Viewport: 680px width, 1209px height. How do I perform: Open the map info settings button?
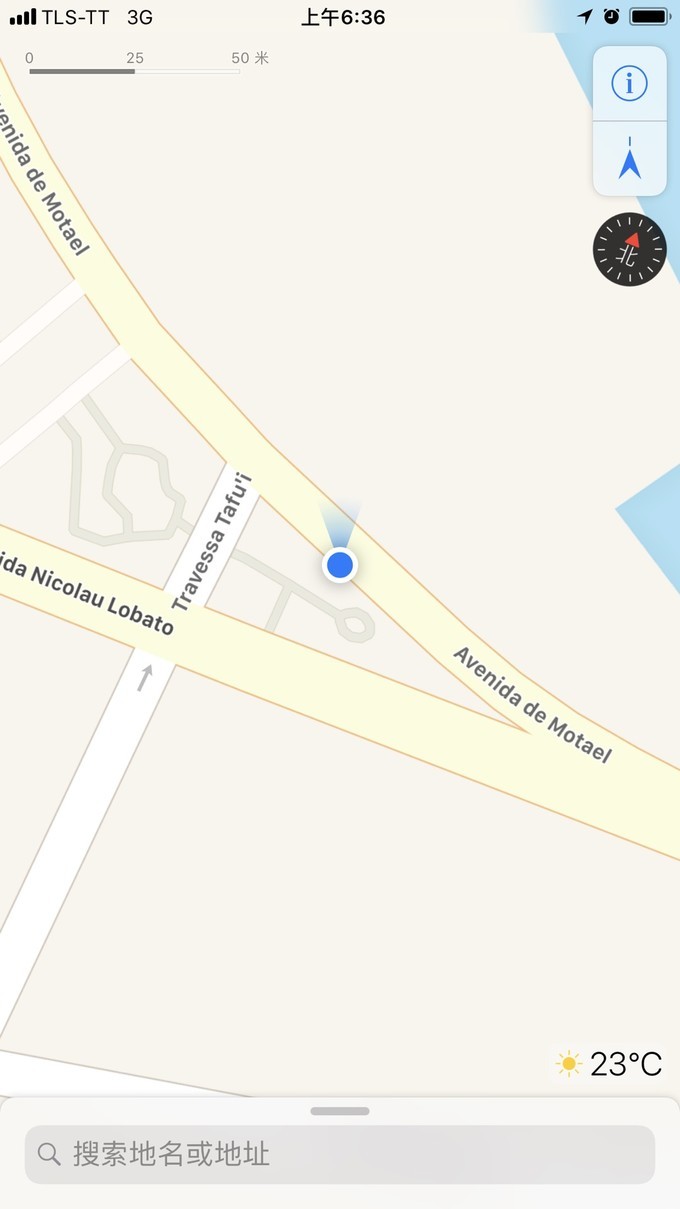629,84
